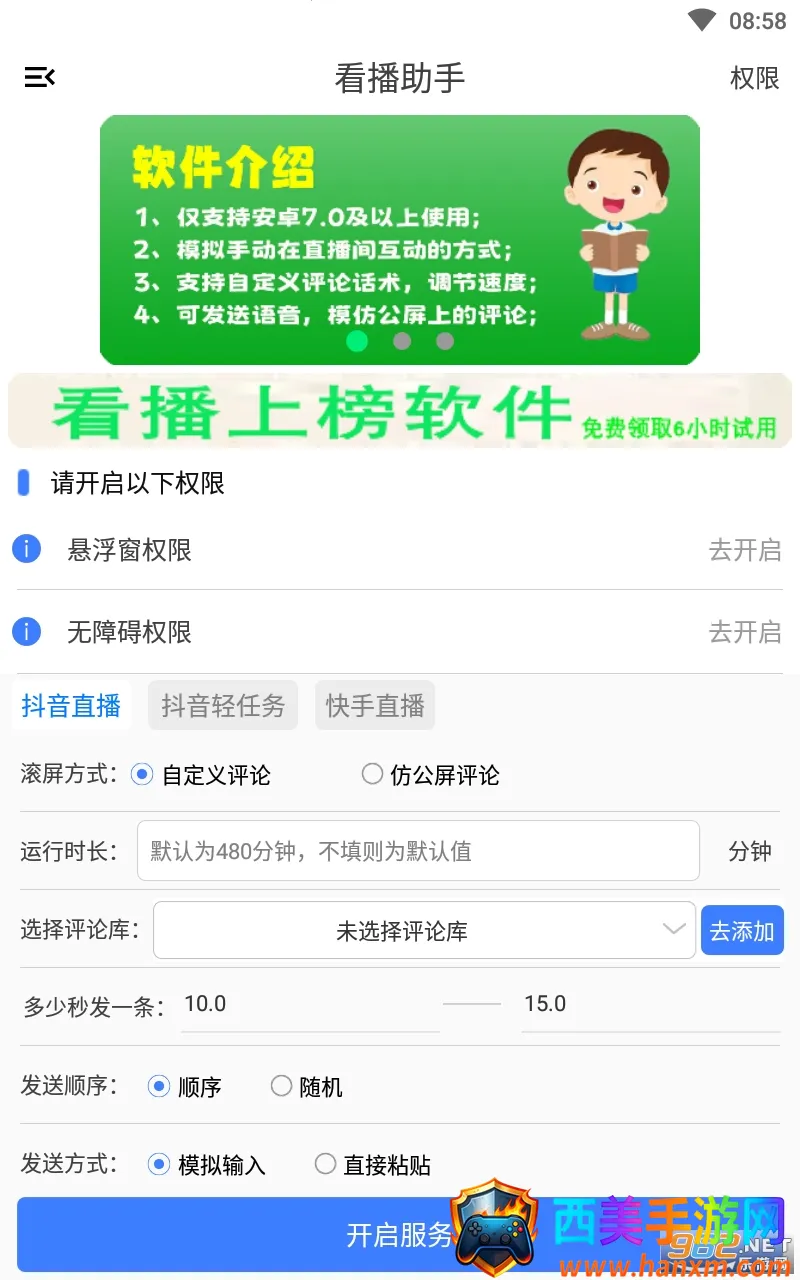Tap the 软件介绍 banner
Image resolution: width=800 pixels, height=1280 pixels.
tap(400, 240)
